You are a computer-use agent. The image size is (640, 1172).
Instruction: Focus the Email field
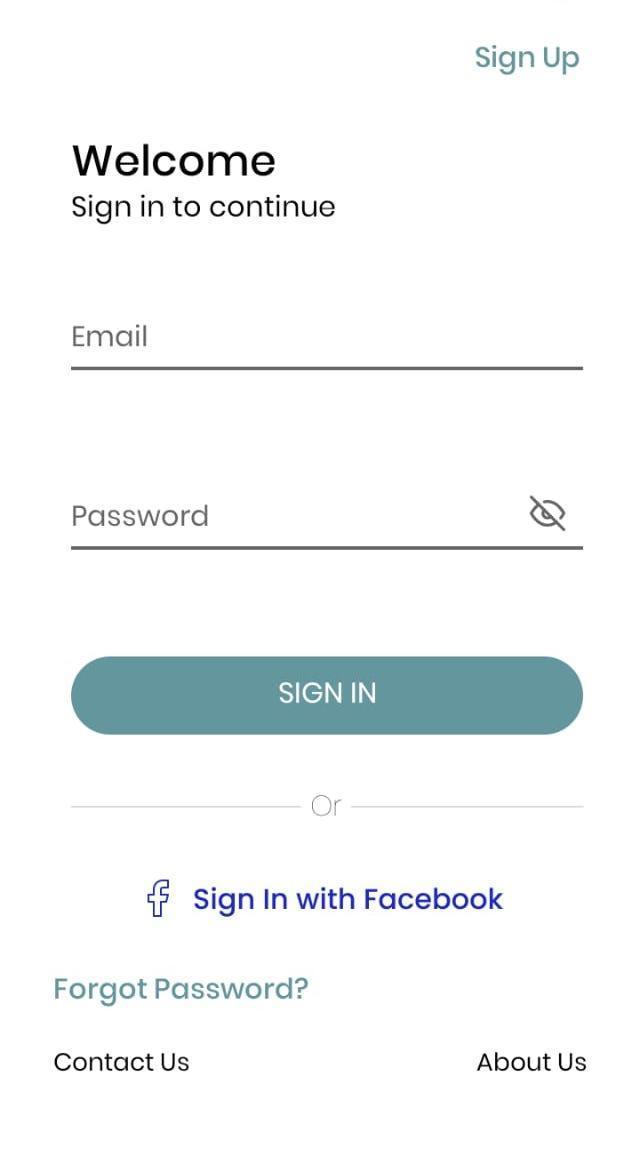tap(326, 337)
